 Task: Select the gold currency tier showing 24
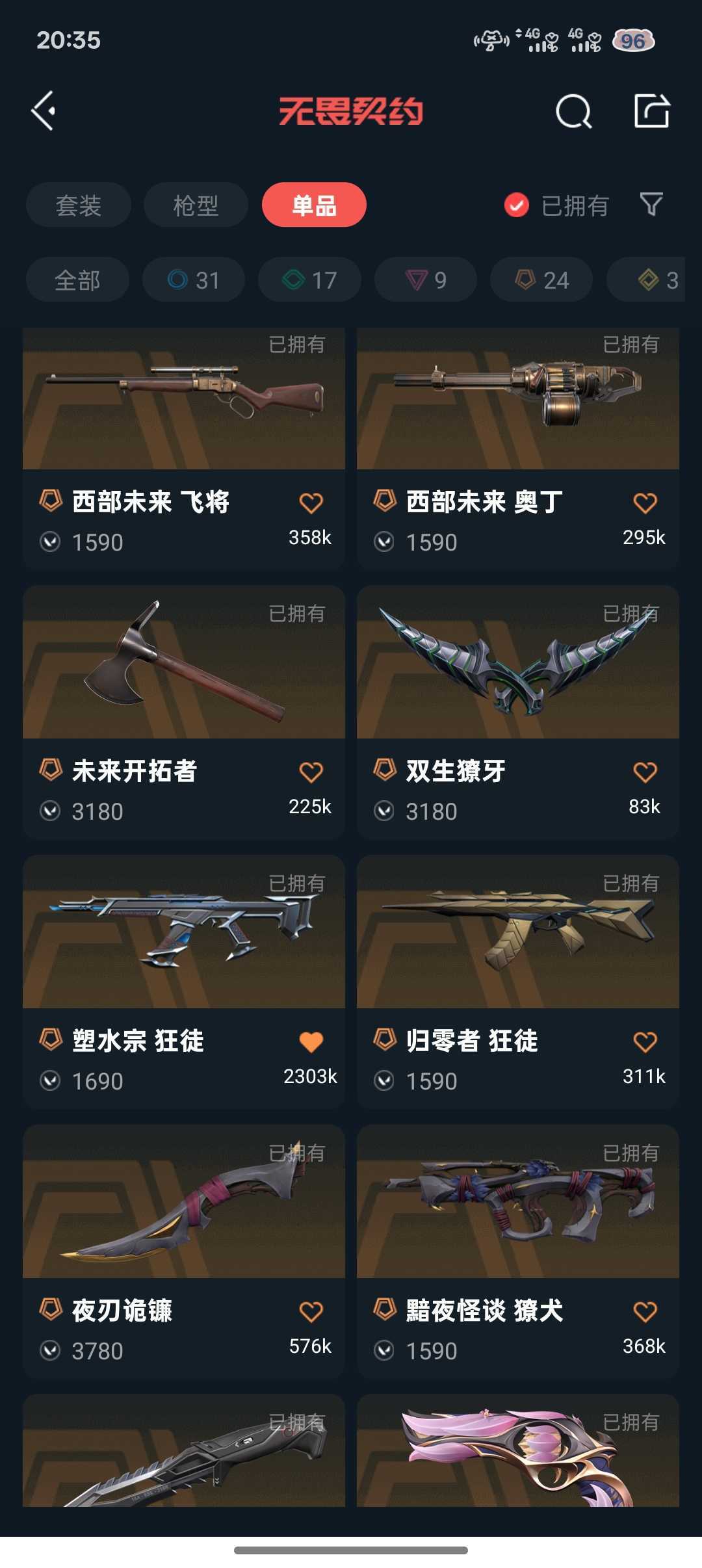point(540,280)
